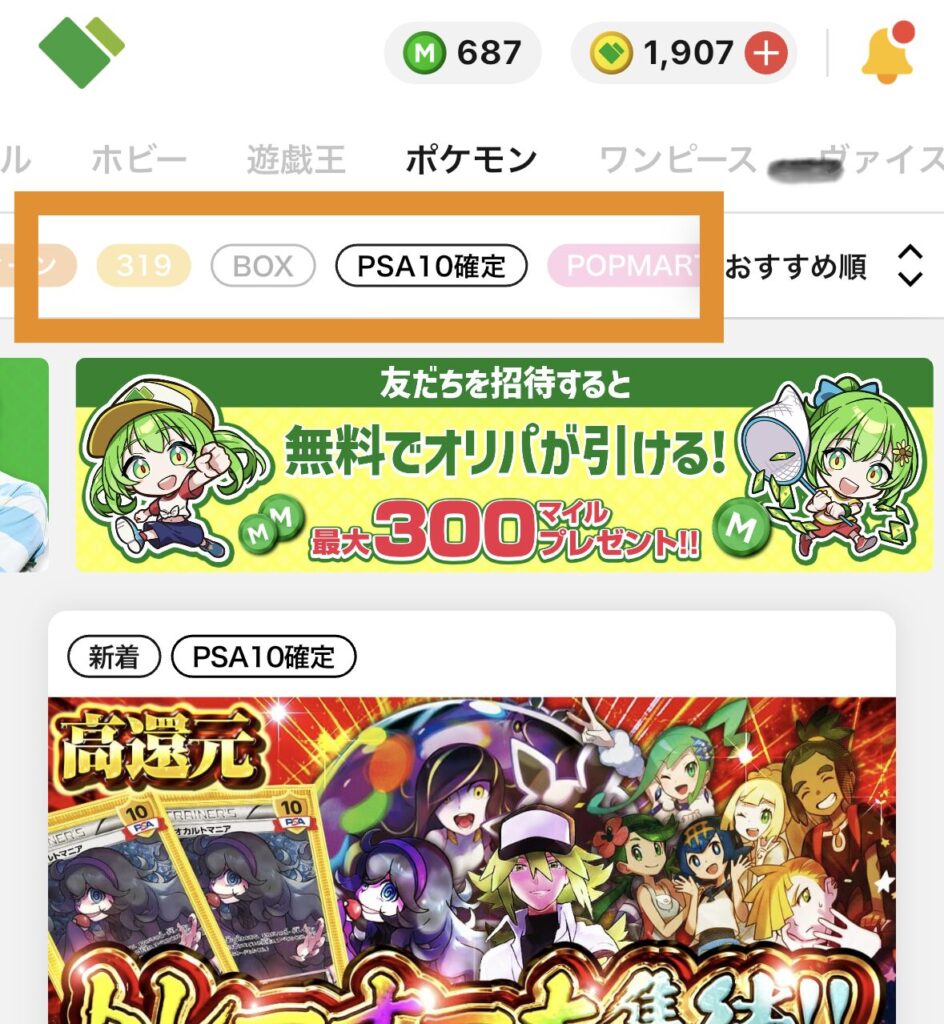Switch to the ワンピース tab
944x1024 pixels.
click(677, 159)
